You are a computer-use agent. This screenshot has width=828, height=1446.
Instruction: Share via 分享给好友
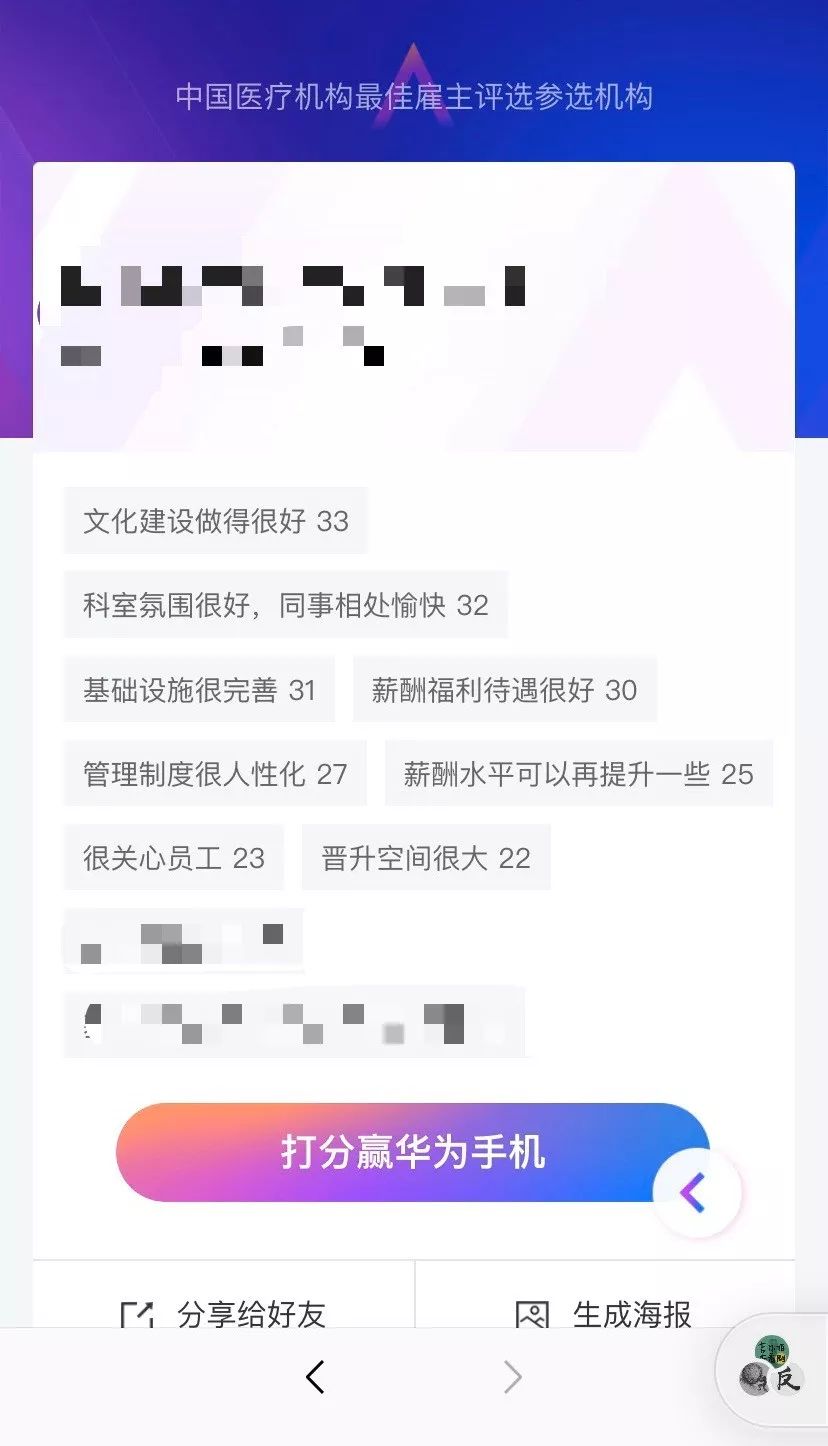click(224, 1313)
